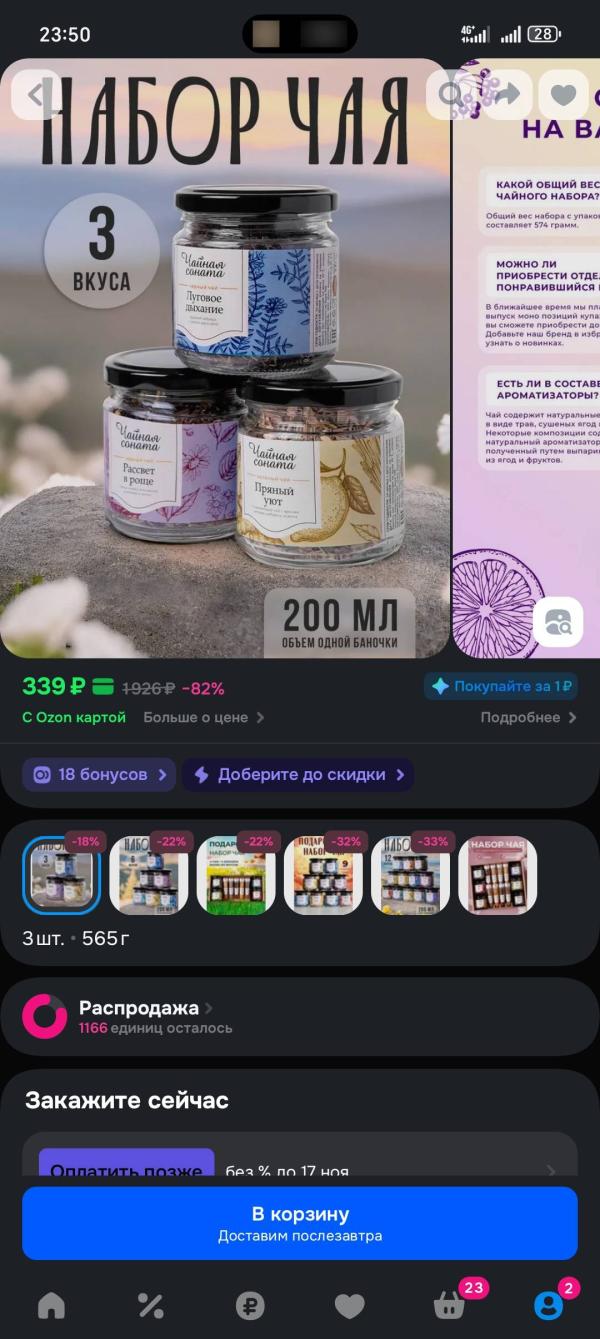This screenshot has width=600, height=1339.
Task: Select the variant with -32% discount
Action: (x=323, y=875)
